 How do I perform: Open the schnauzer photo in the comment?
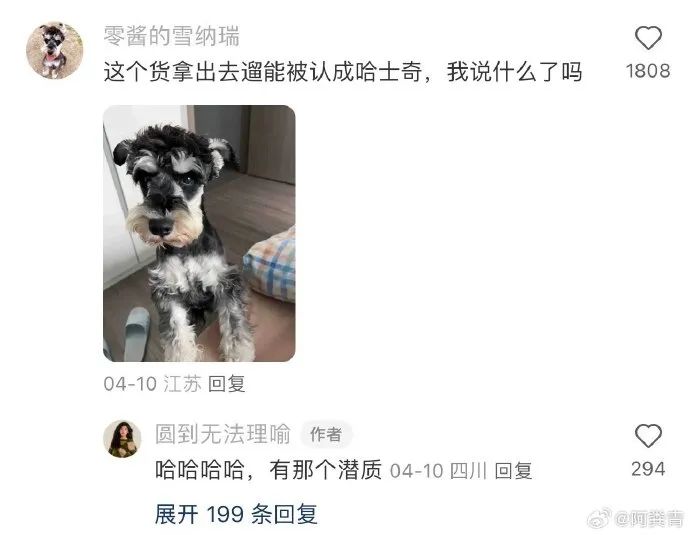(x=199, y=233)
